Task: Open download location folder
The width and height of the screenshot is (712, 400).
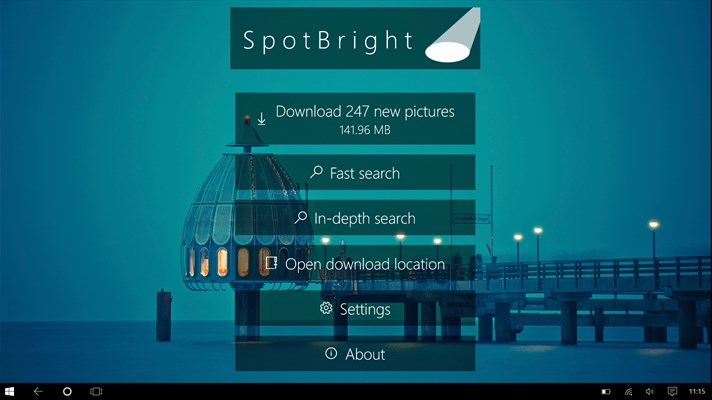Action: click(355, 264)
